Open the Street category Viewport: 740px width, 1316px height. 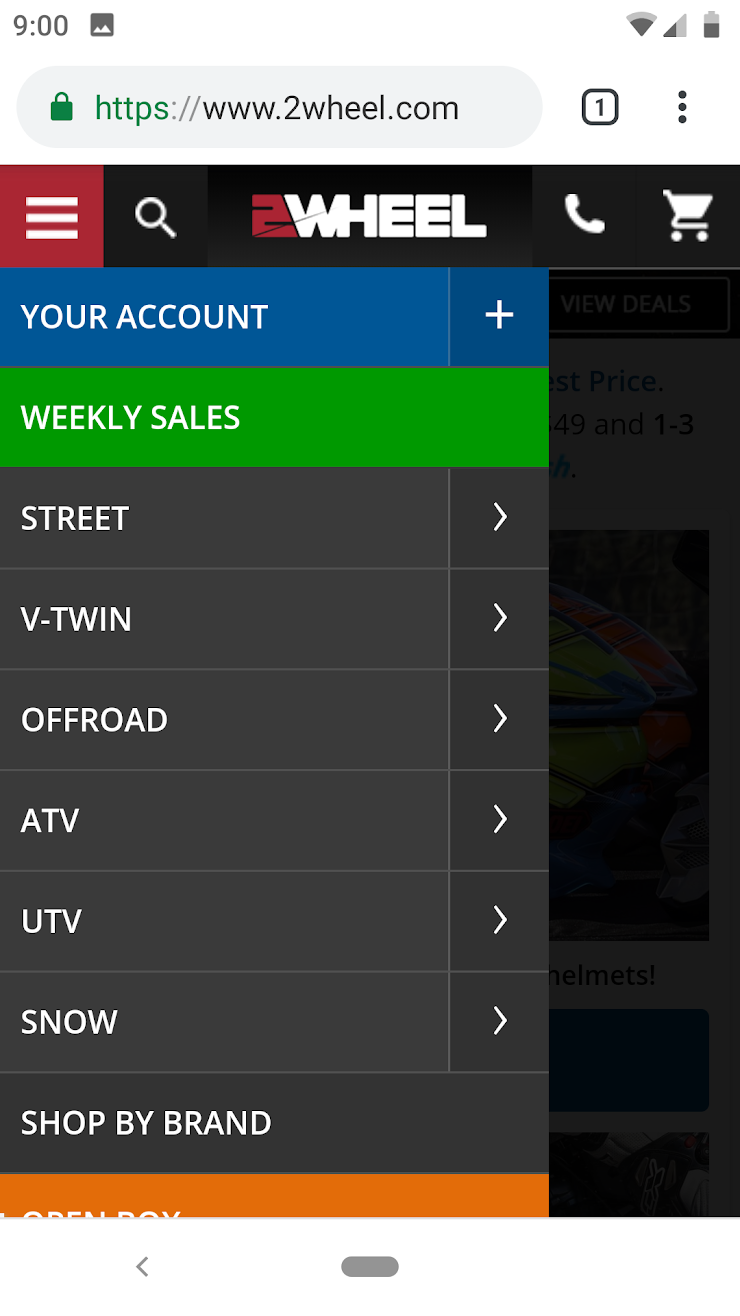point(224,518)
